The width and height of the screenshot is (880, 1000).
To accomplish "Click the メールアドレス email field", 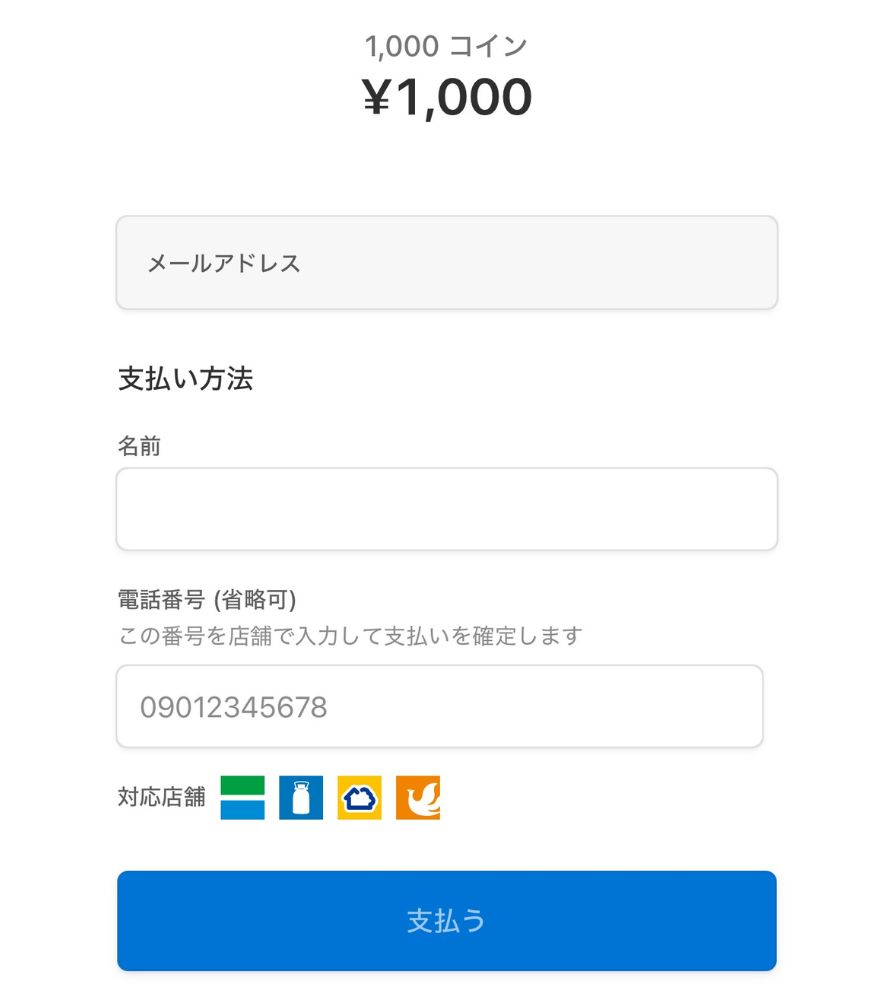I will tap(446, 262).
